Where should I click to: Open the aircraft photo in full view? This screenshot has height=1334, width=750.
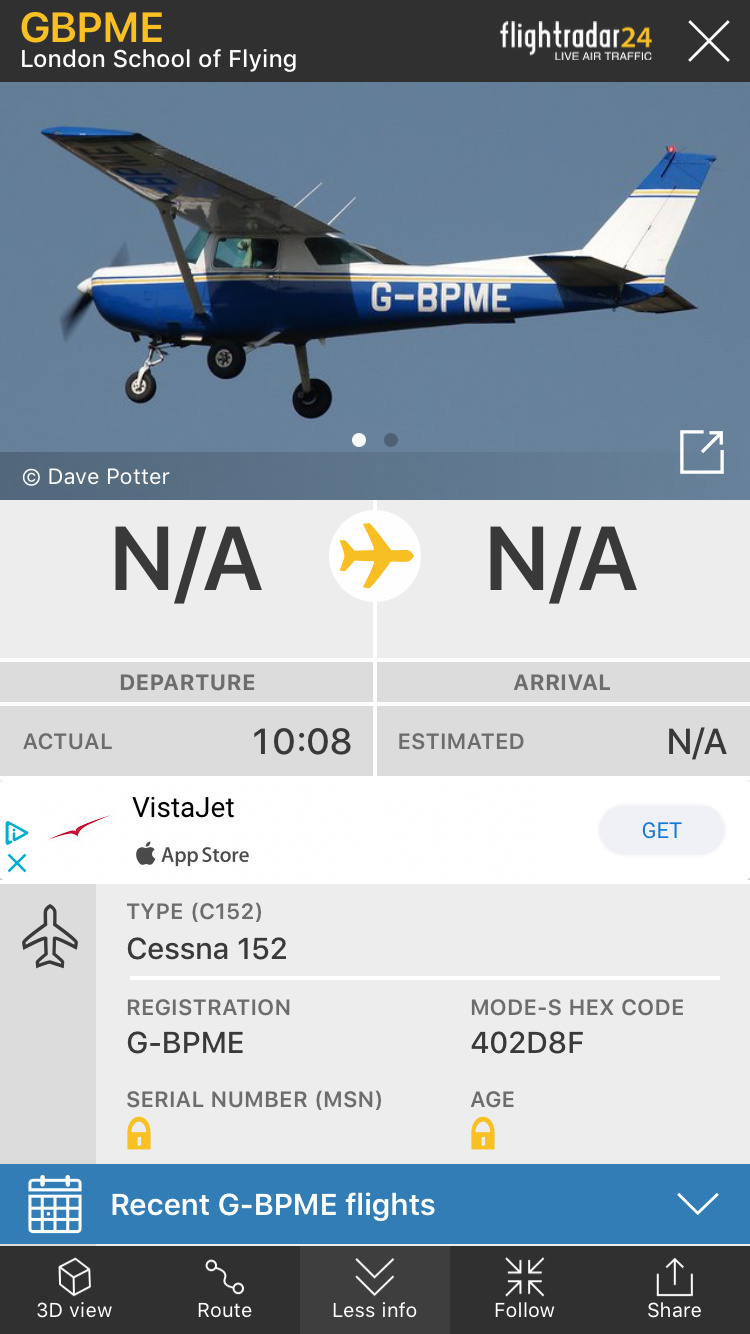(701, 452)
